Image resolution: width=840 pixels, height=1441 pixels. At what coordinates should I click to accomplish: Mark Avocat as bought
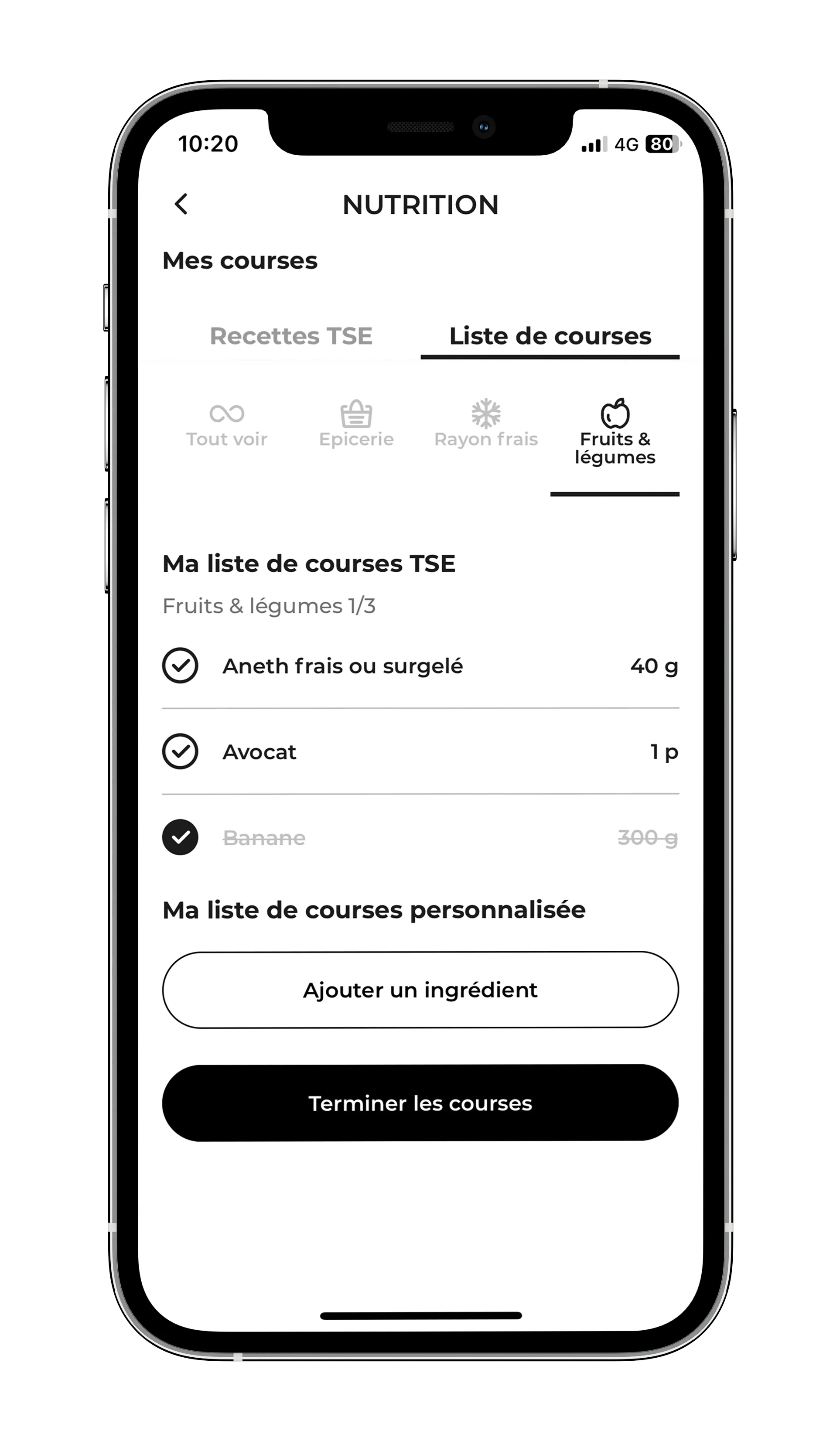181,751
